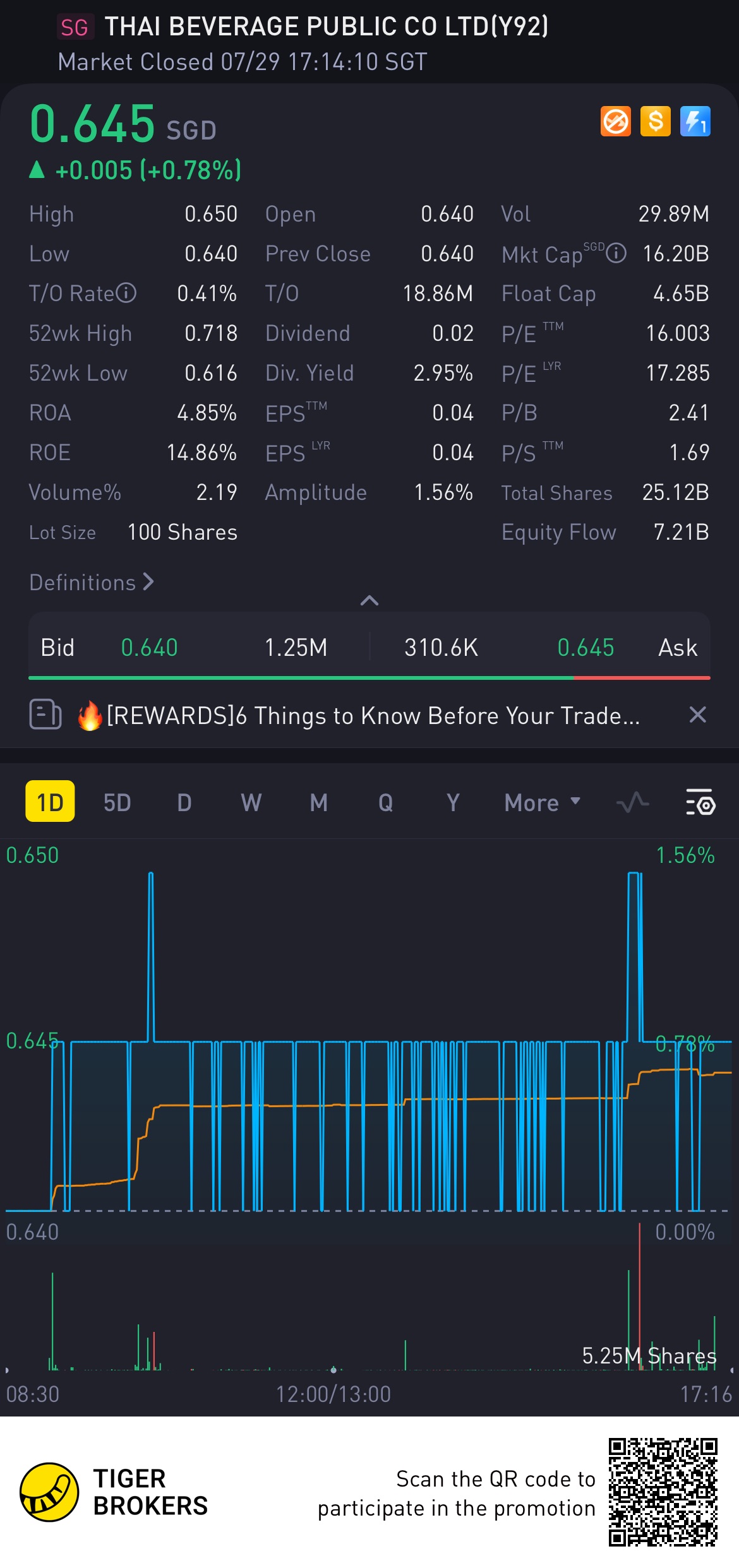This screenshot has width=739, height=1568.
Task: Show info about T/O Rate
Action: pyautogui.click(x=126, y=293)
